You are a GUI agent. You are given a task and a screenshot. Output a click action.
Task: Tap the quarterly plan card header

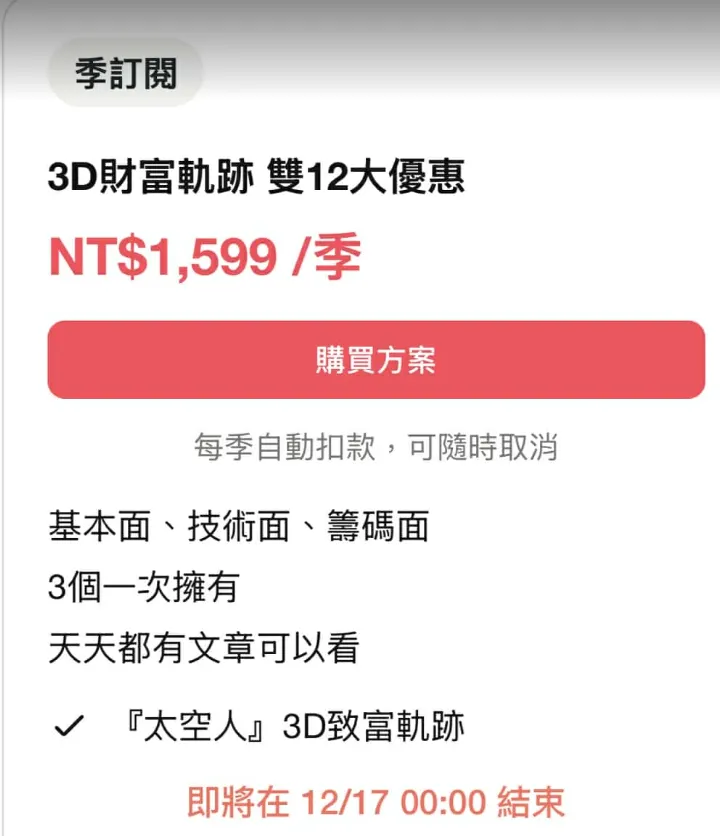tap(124, 71)
